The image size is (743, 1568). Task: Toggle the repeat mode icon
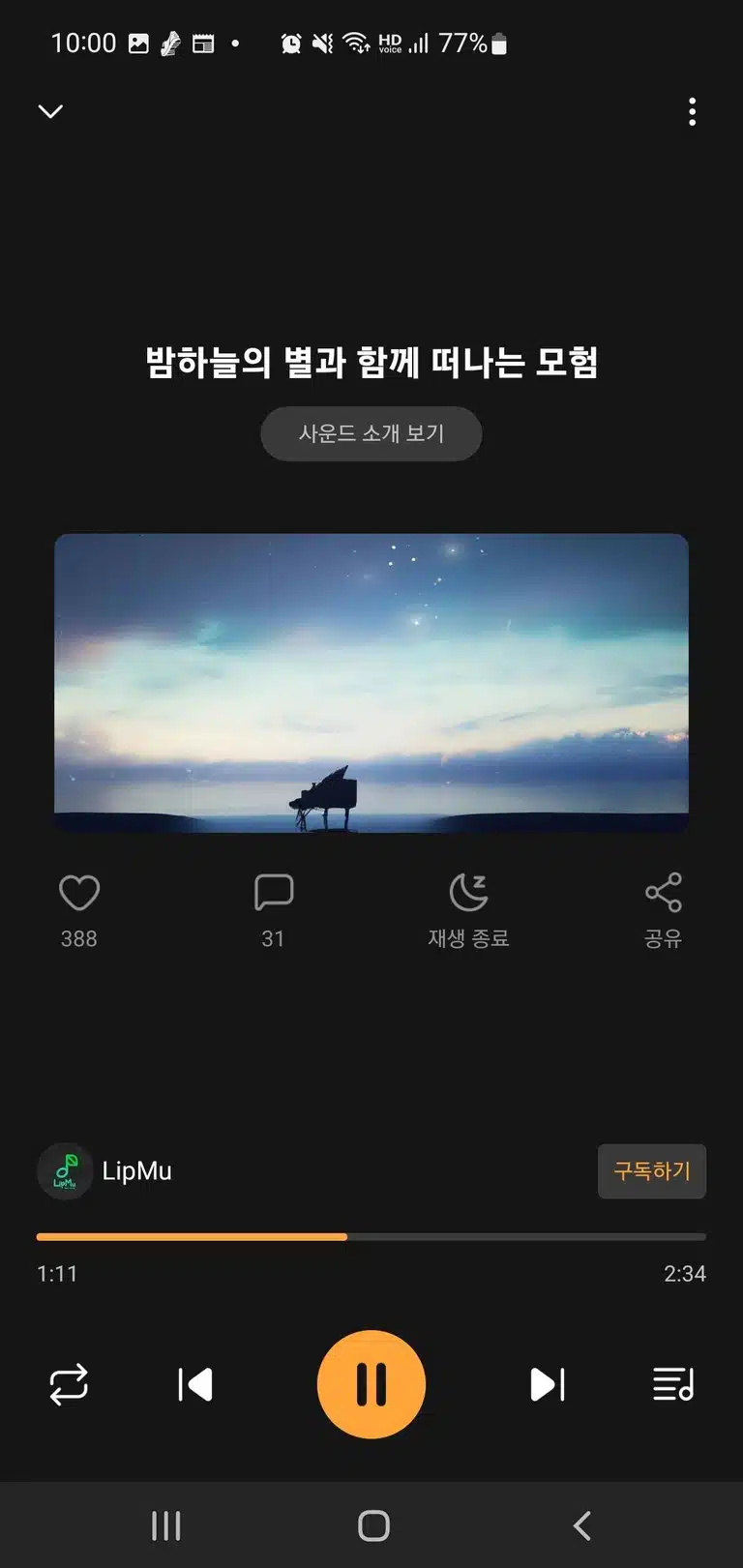click(x=69, y=1384)
